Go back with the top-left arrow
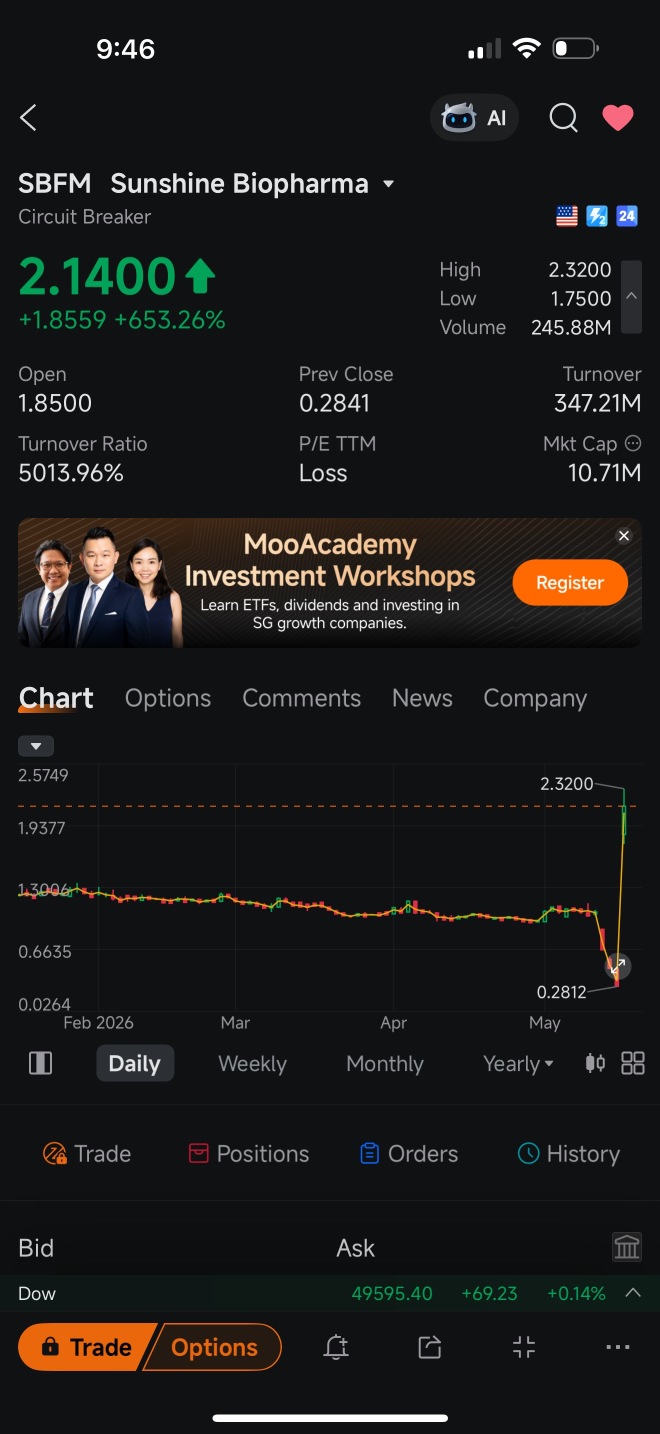 pos(28,118)
